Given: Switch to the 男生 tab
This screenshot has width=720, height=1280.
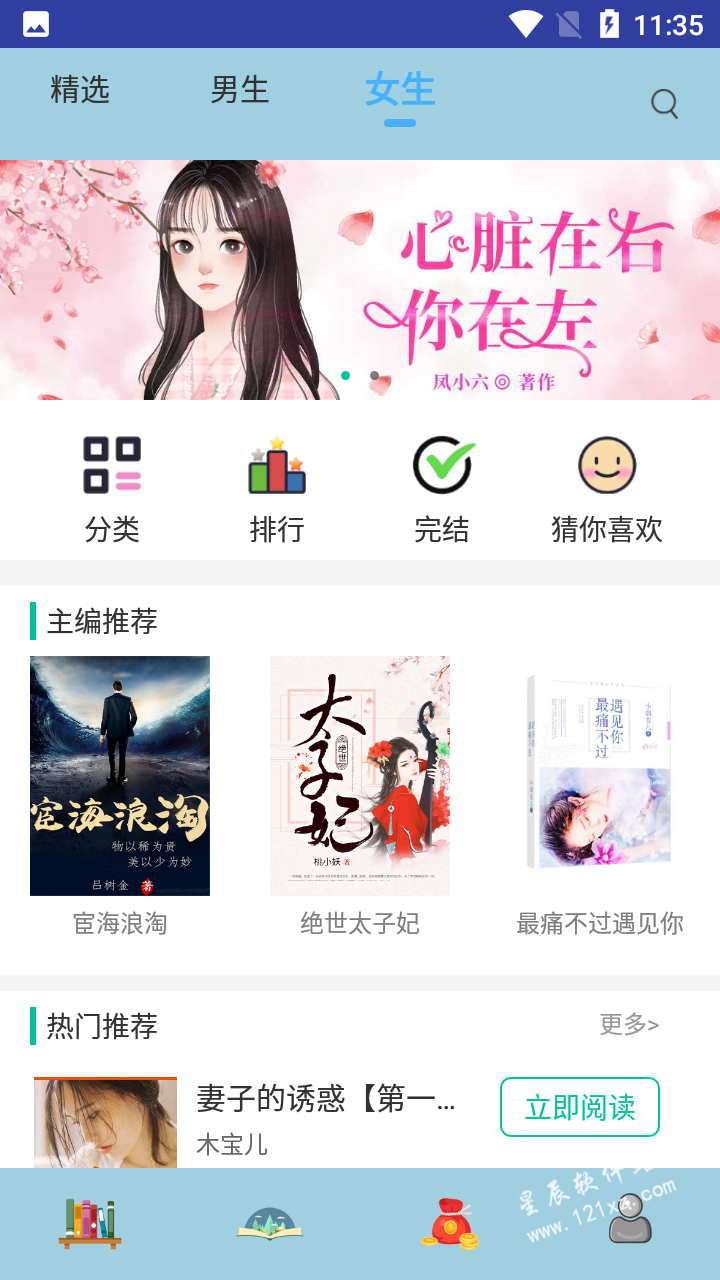Looking at the screenshot, I should click(x=240, y=91).
